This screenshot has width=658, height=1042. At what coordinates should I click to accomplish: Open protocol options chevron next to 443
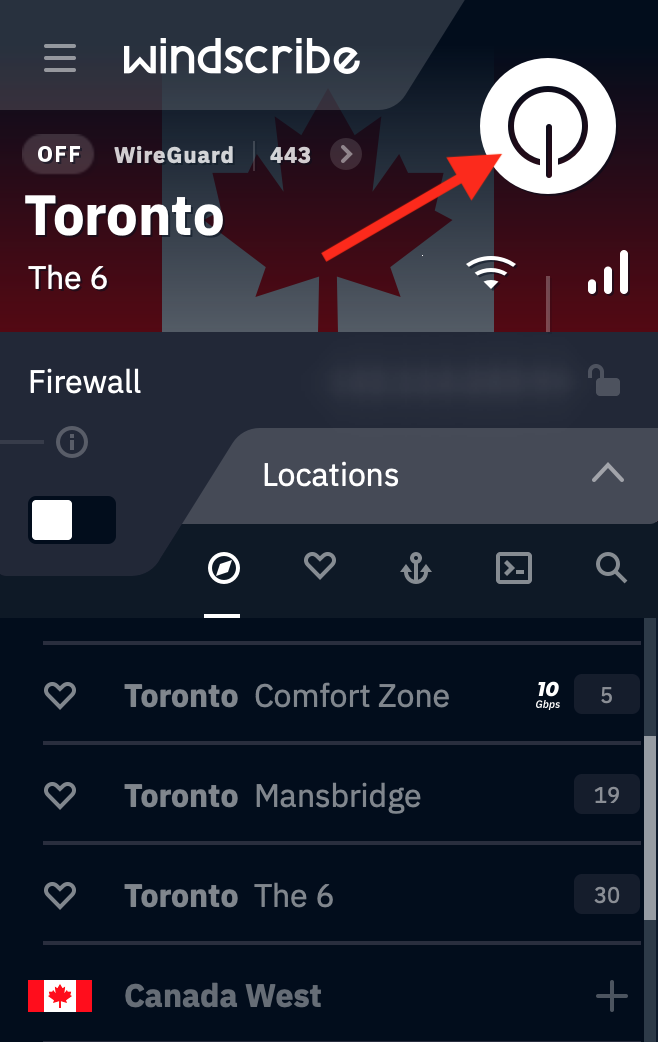pos(346,154)
